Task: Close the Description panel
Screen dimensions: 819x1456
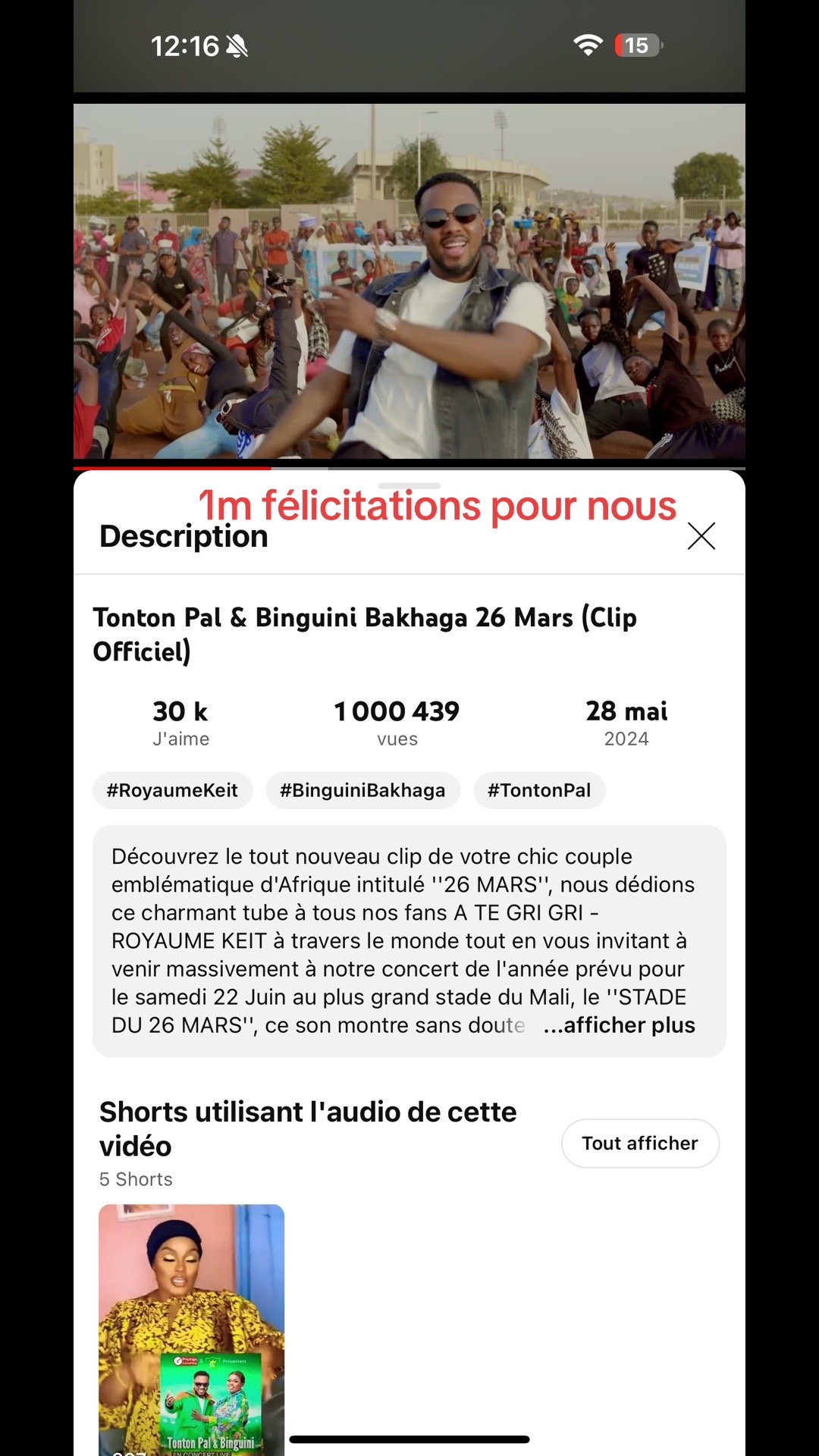Action: 701,536
